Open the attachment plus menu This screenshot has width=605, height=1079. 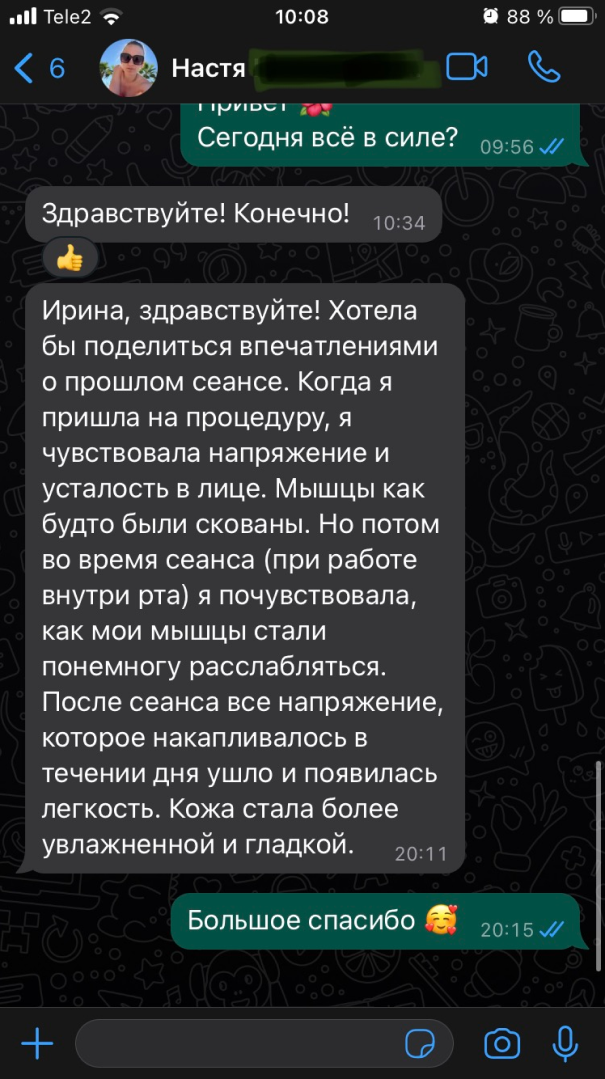pyautogui.click(x=37, y=1045)
